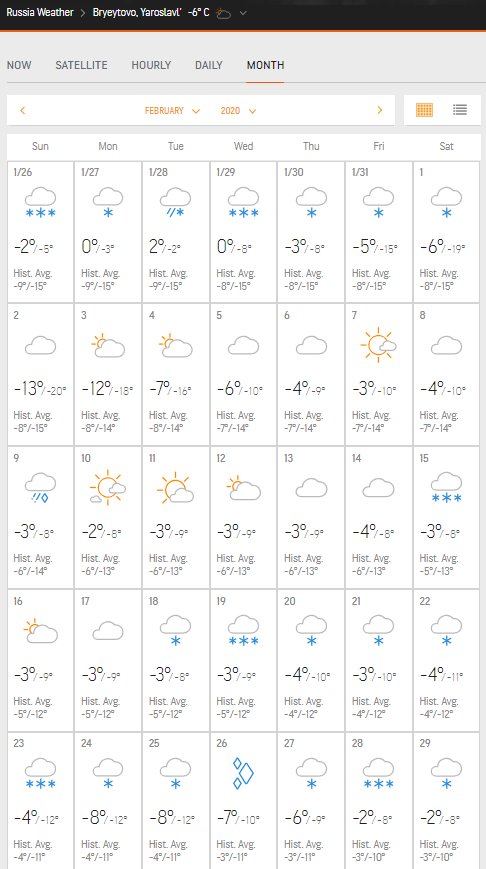Screen dimensions: 486x869
Task: Open the forecast for February 10
Action: point(108,518)
